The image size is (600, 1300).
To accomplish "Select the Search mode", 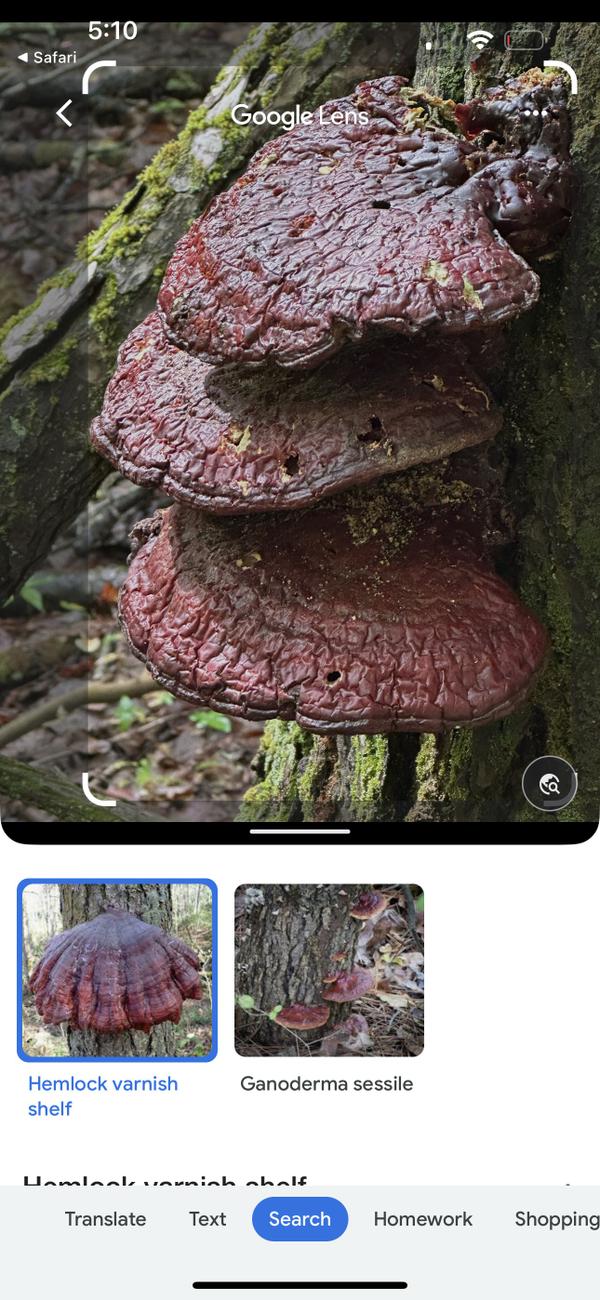I will click(x=299, y=1219).
